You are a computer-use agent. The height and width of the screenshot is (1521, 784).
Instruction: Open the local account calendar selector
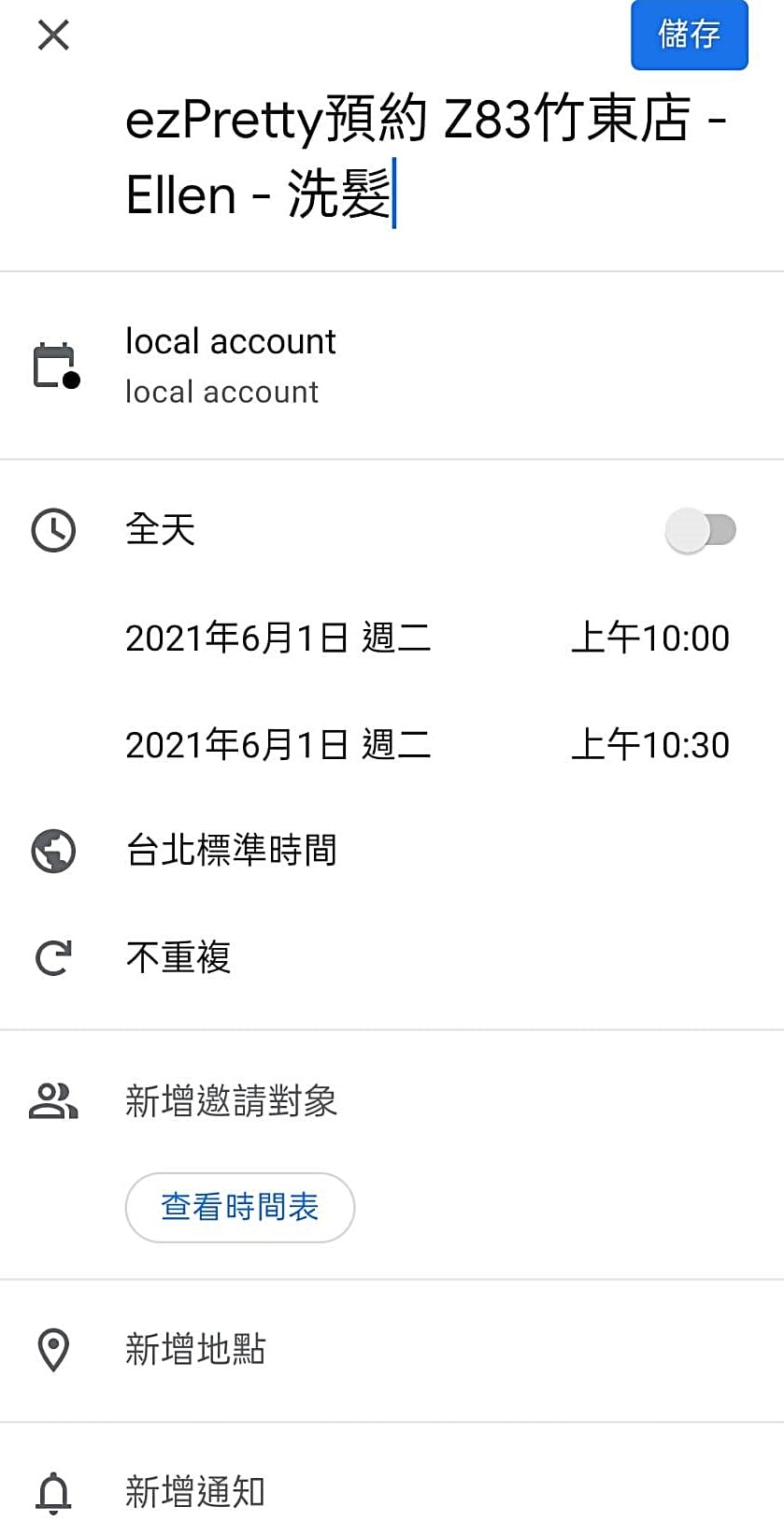pos(231,366)
